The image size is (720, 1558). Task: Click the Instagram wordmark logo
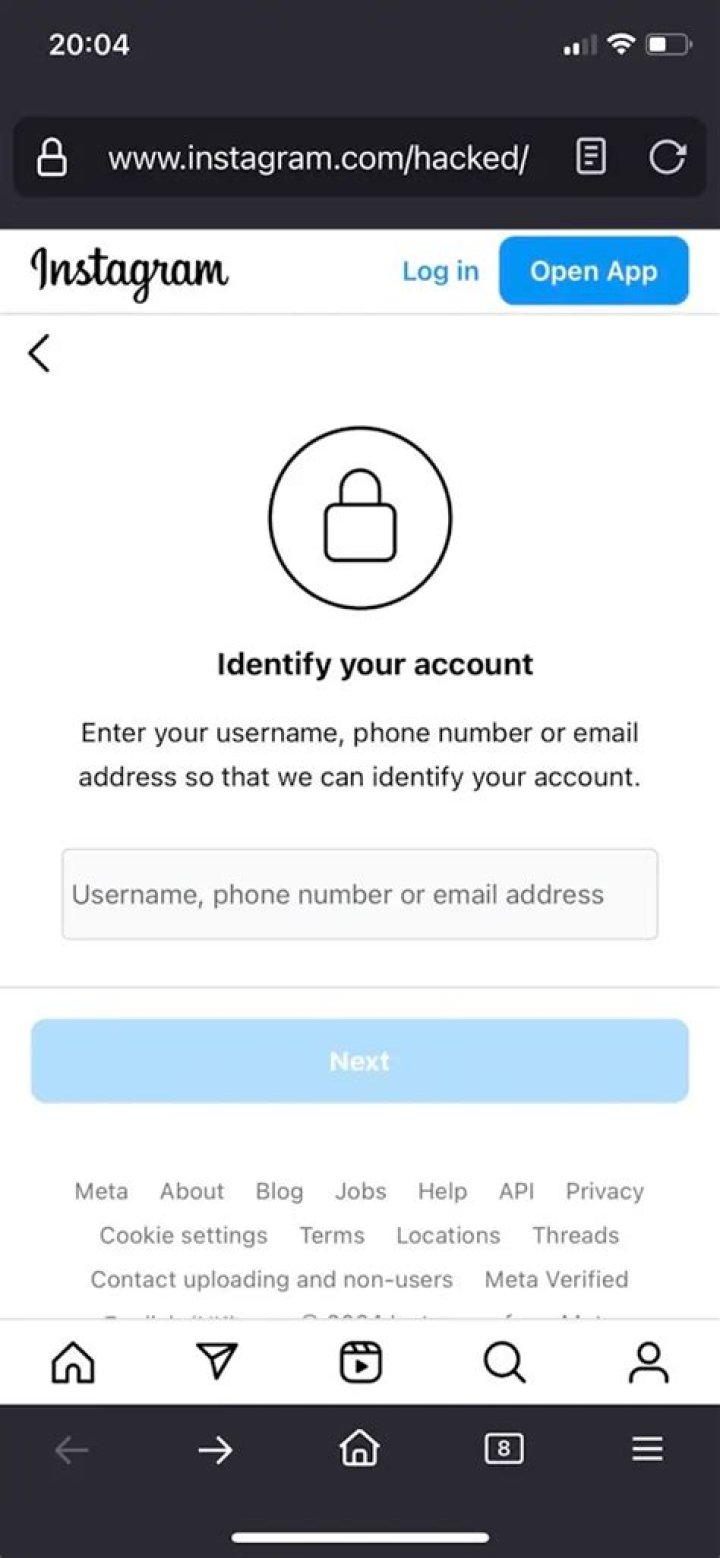coord(130,270)
